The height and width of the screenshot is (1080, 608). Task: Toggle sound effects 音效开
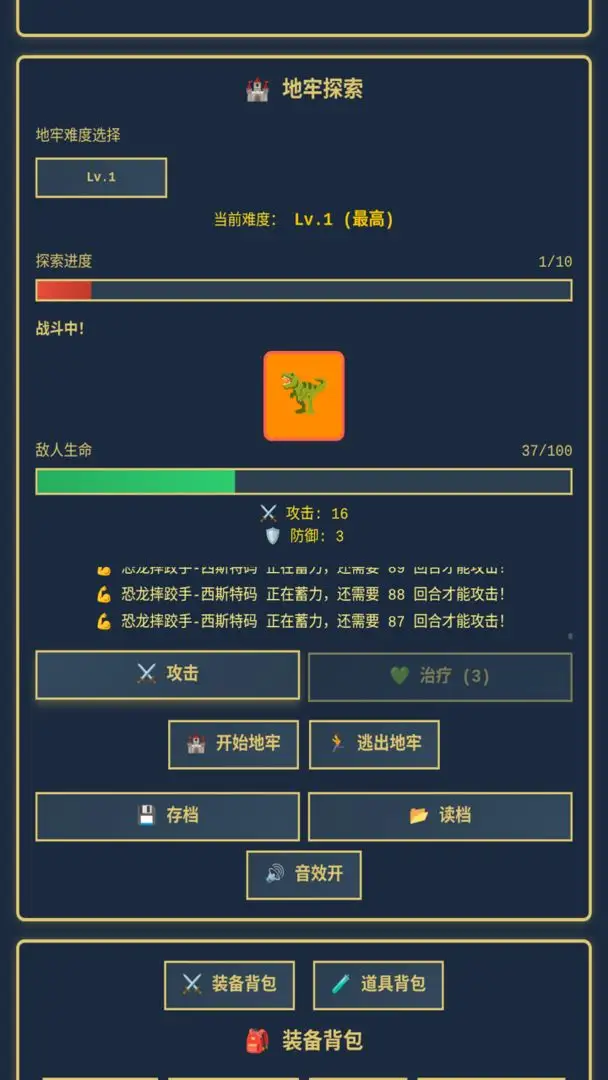303,875
